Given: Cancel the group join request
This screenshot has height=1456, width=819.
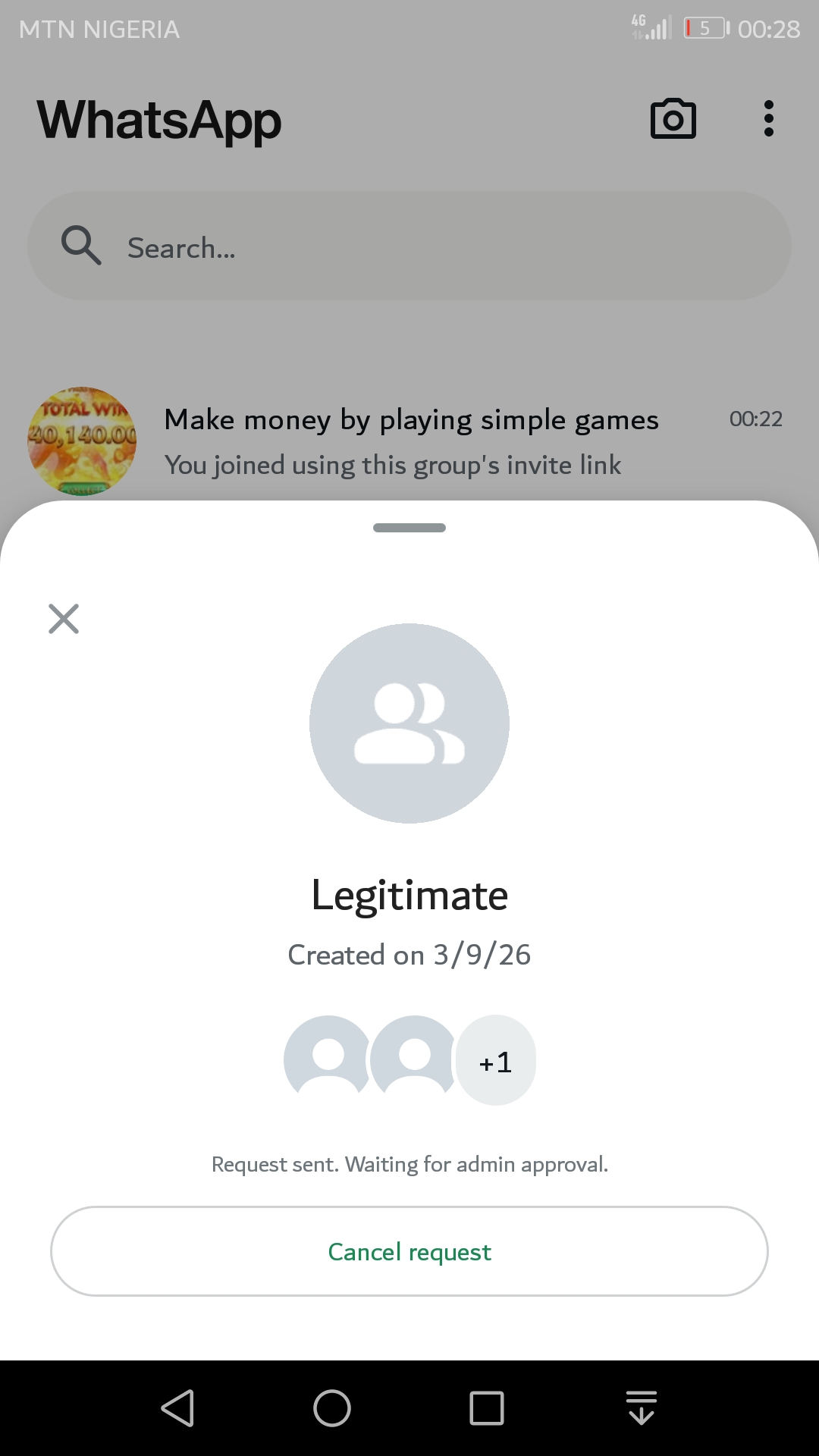Looking at the screenshot, I should point(409,1251).
